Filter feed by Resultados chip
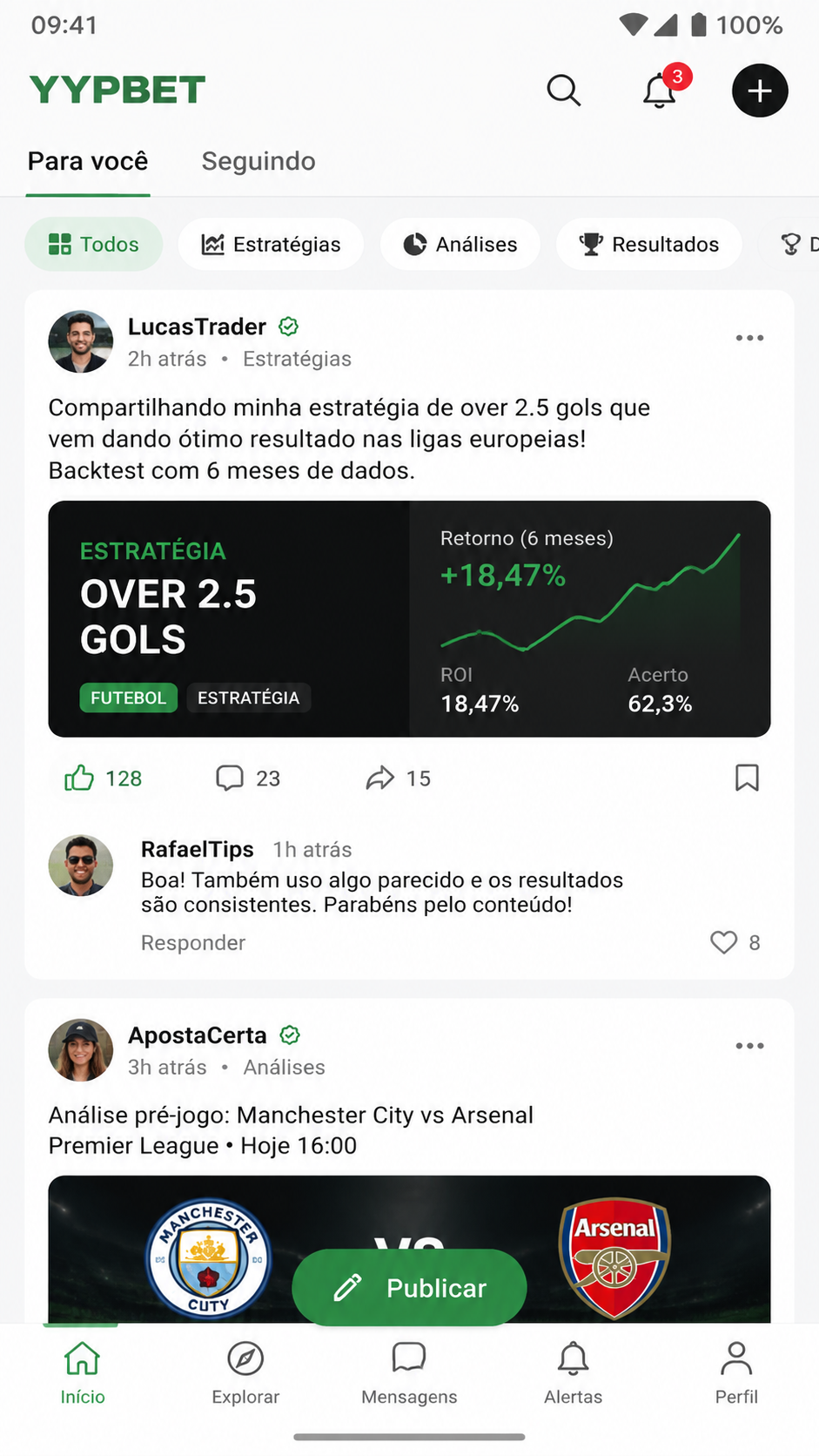This screenshot has height=1456, width=819. tap(649, 245)
